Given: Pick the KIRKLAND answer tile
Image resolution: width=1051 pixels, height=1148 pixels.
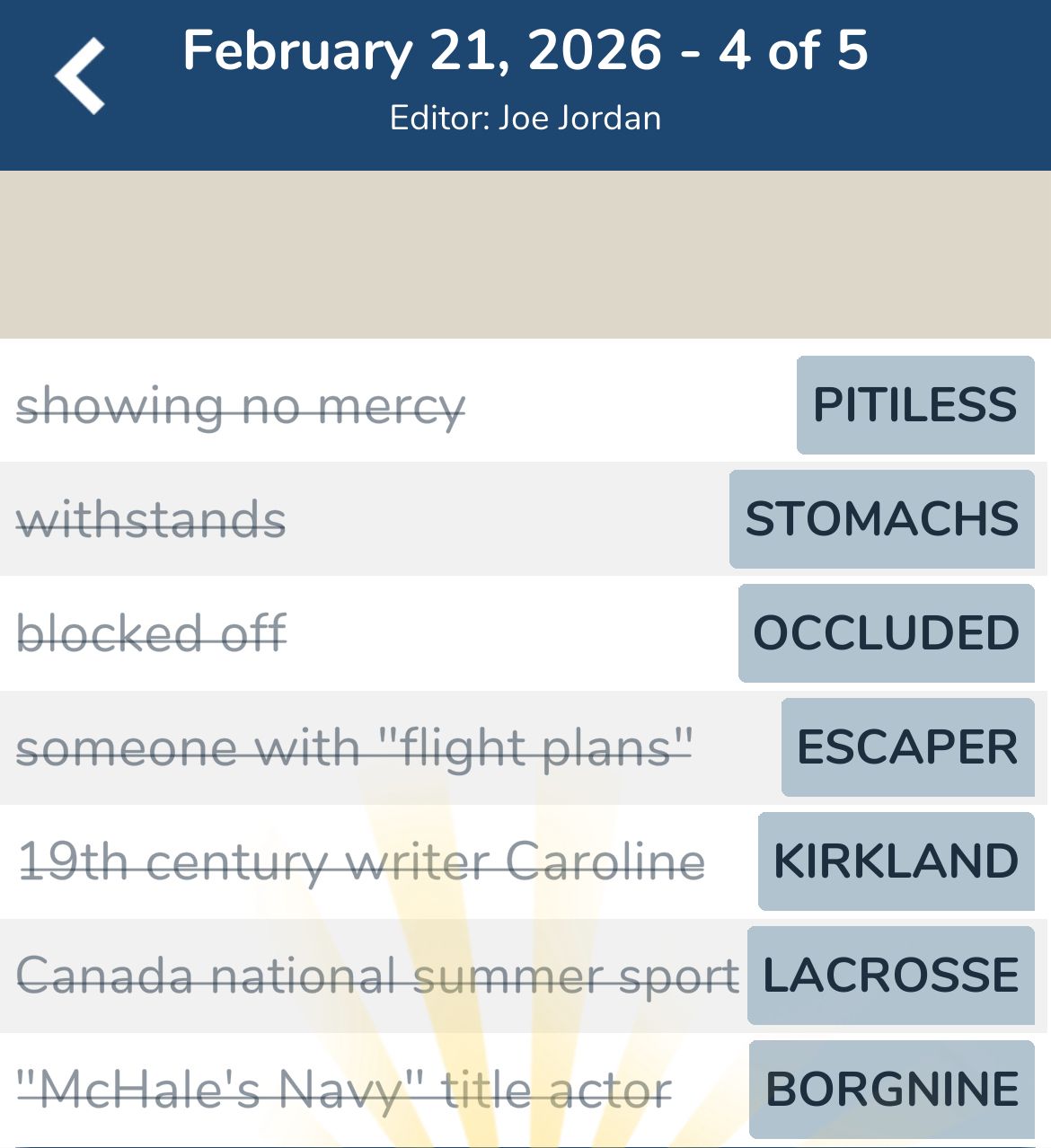Looking at the screenshot, I should click(x=896, y=861).
